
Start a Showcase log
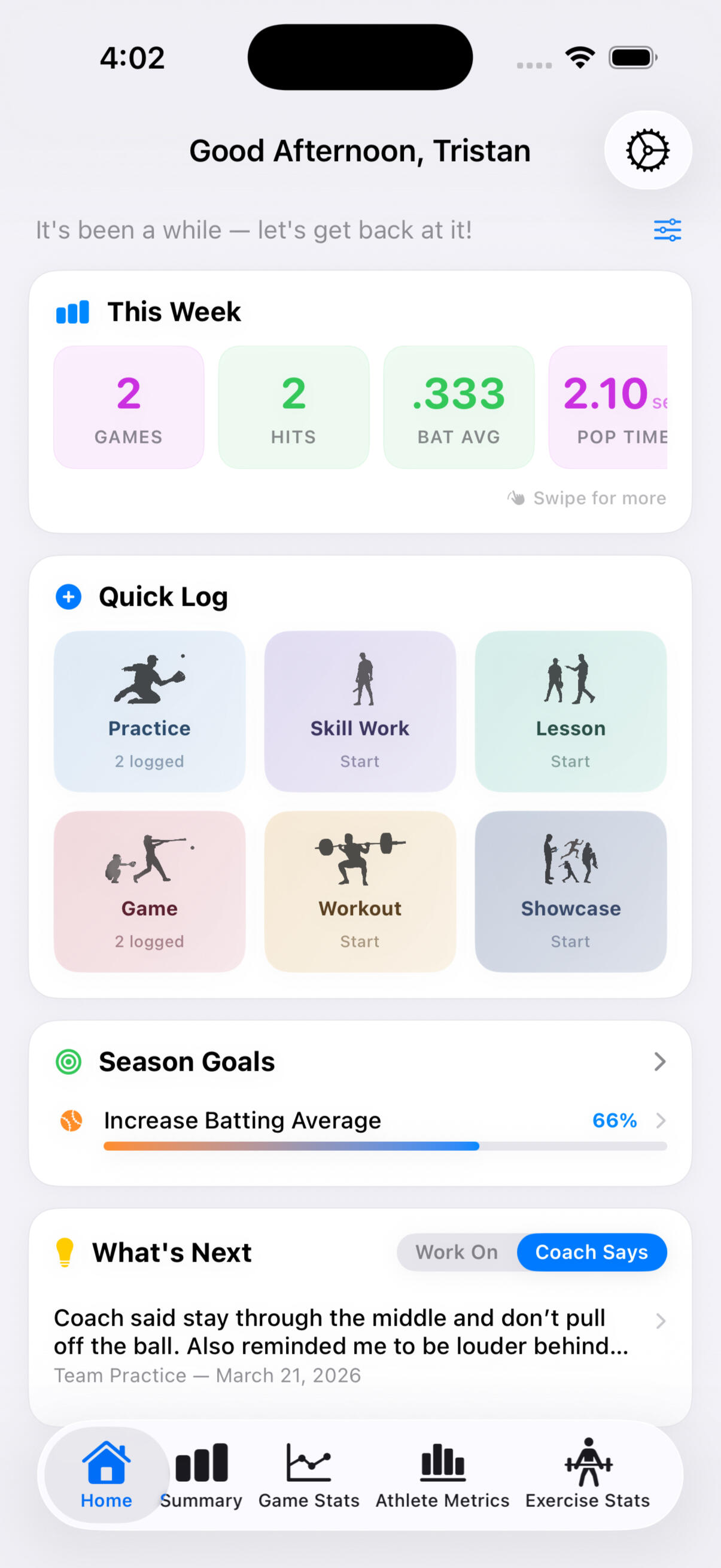click(x=570, y=891)
